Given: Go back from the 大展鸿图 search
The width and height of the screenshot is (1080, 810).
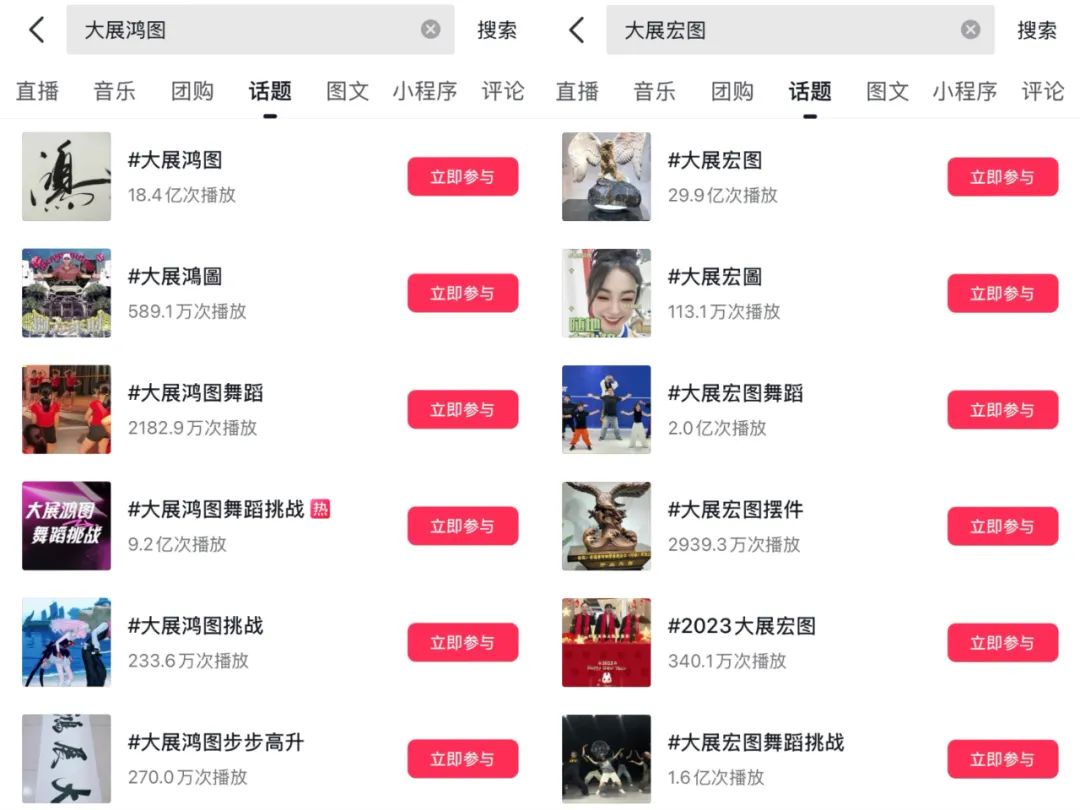Looking at the screenshot, I should coord(37,30).
